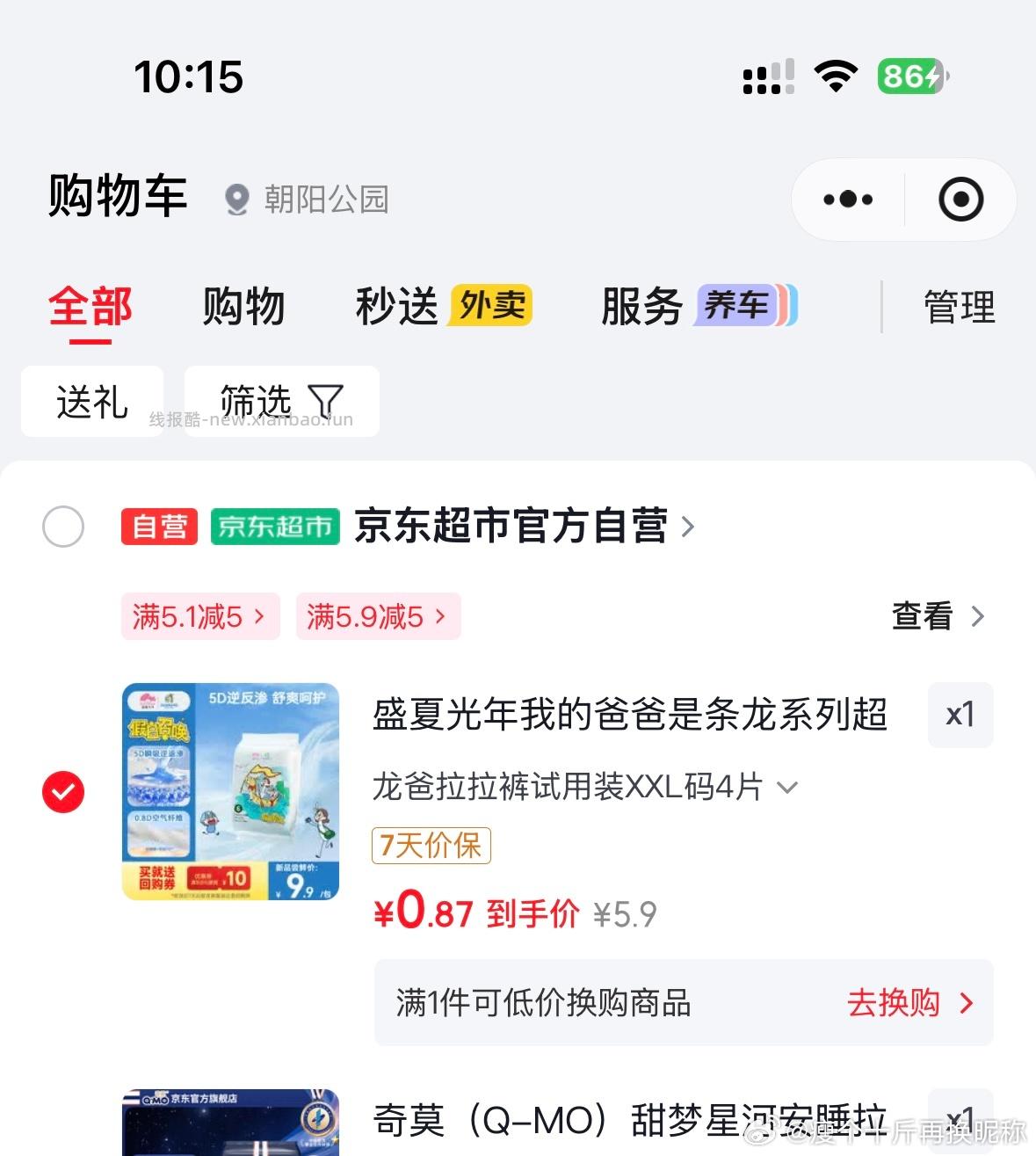Click the 86% battery level indicator

tap(911, 77)
